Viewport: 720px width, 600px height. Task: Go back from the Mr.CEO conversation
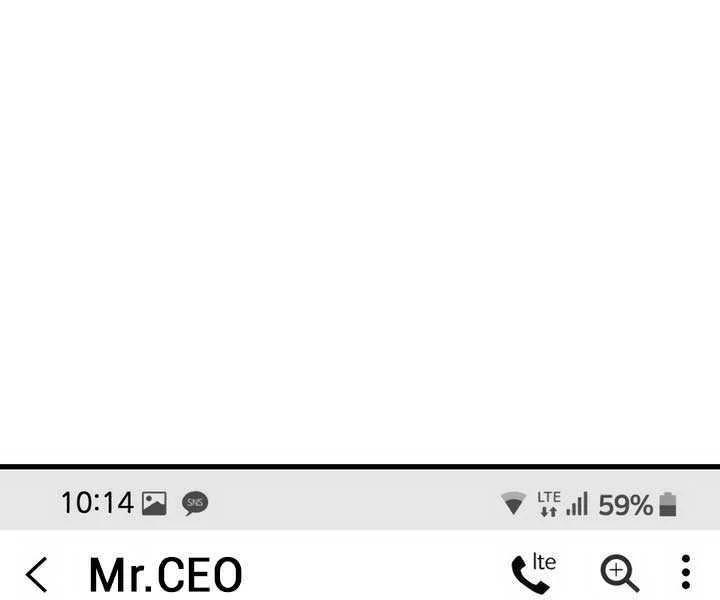point(37,574)
